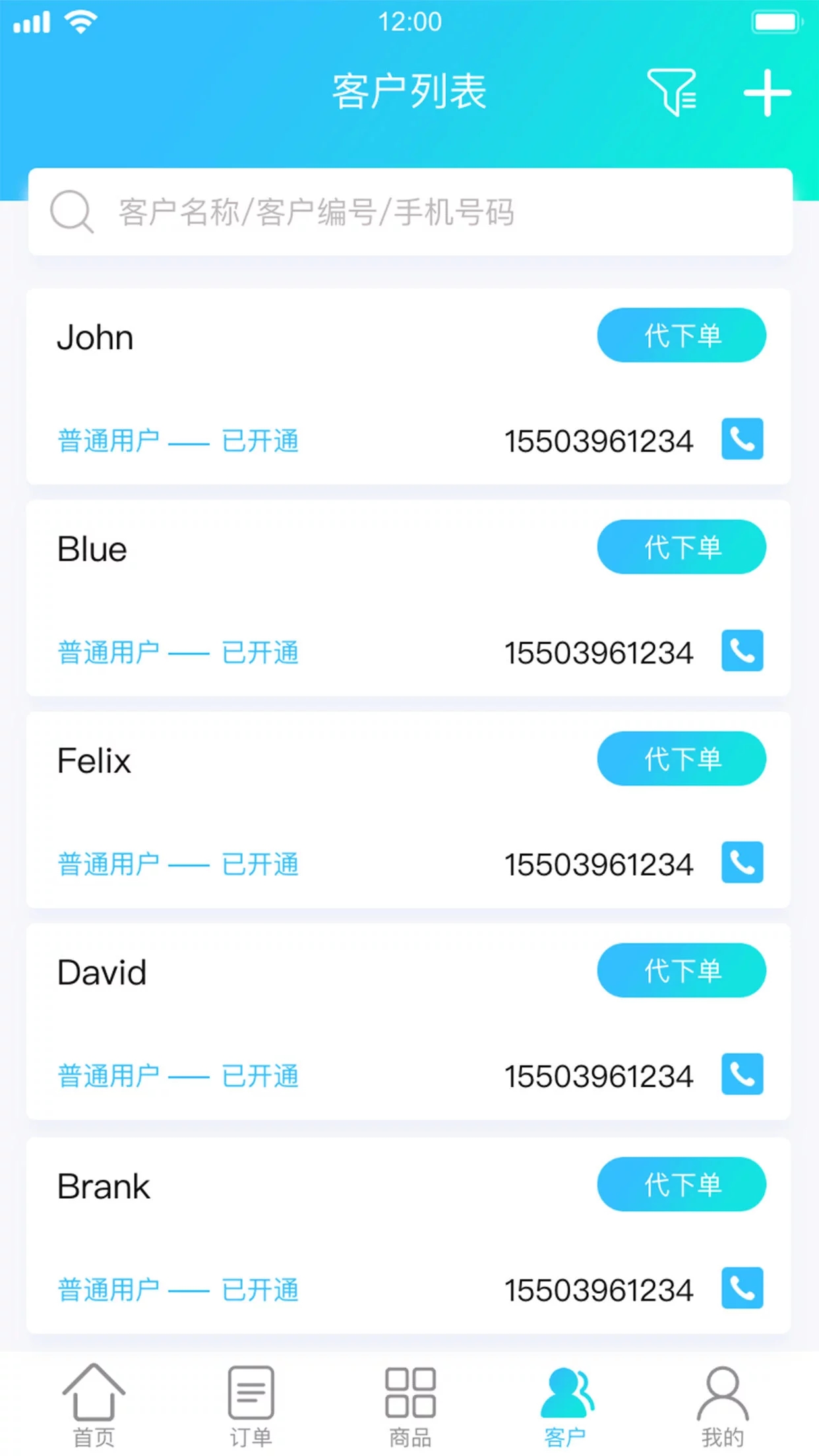
Task: Place order on behalf of John
Action: (x=681, y=336)
